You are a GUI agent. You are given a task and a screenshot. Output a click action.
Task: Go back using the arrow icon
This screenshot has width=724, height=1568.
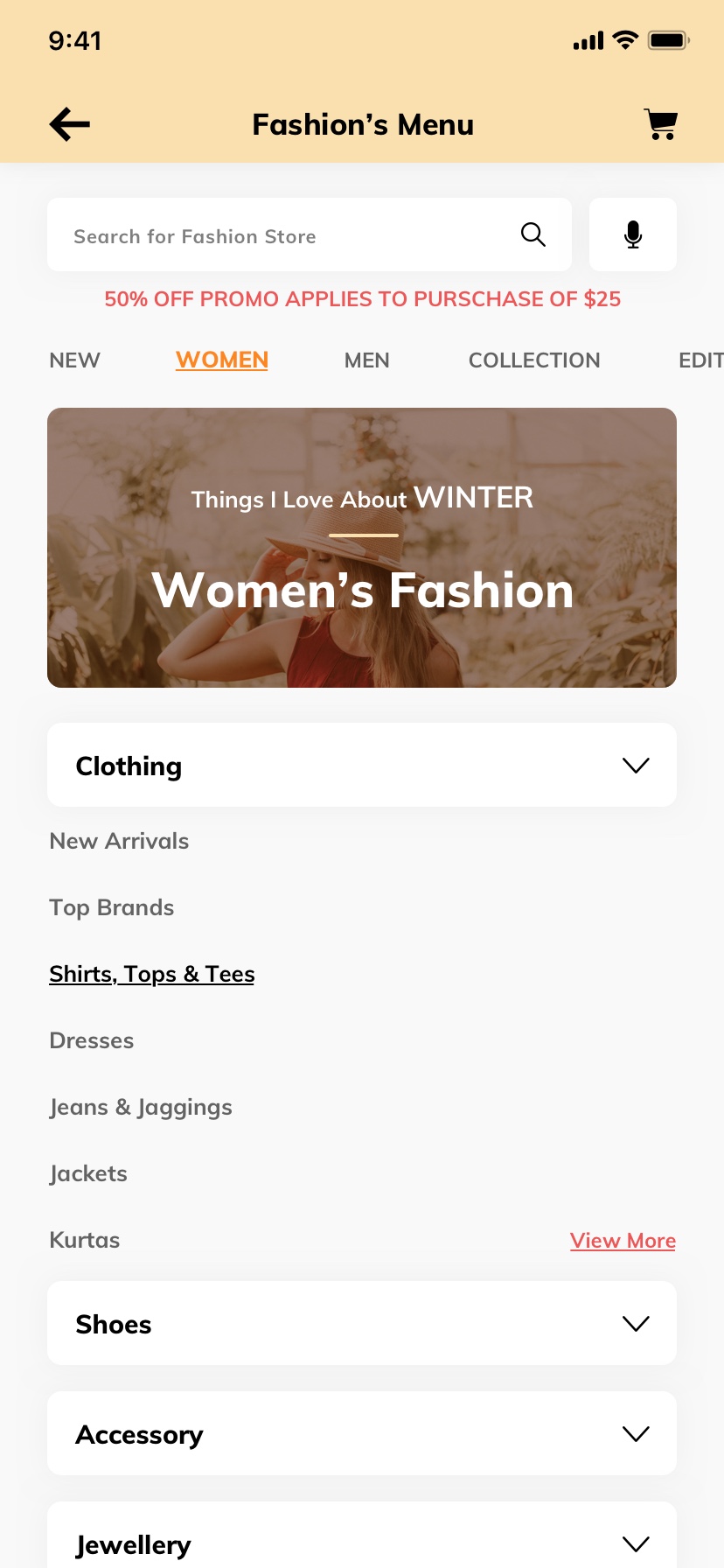click(70, 124)
